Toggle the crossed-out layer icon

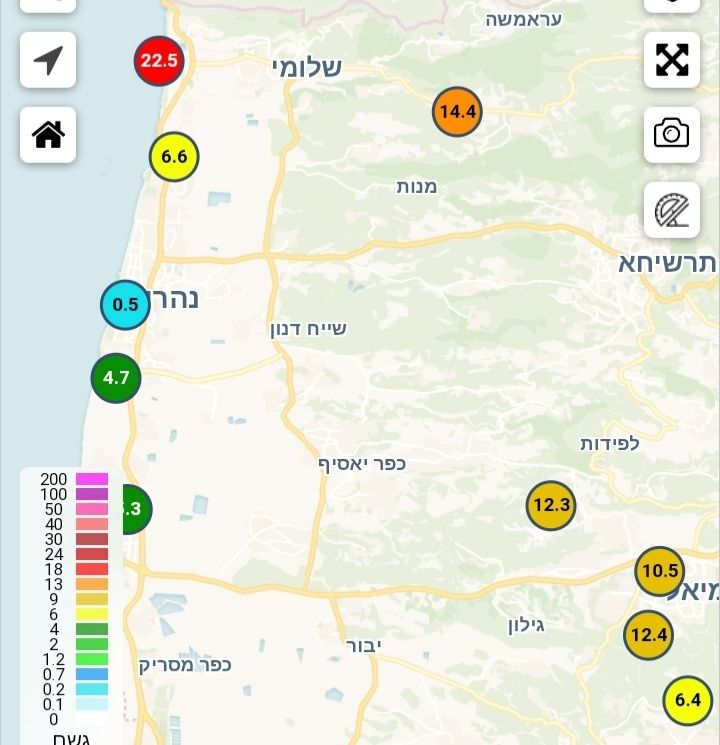coord(671,210)
